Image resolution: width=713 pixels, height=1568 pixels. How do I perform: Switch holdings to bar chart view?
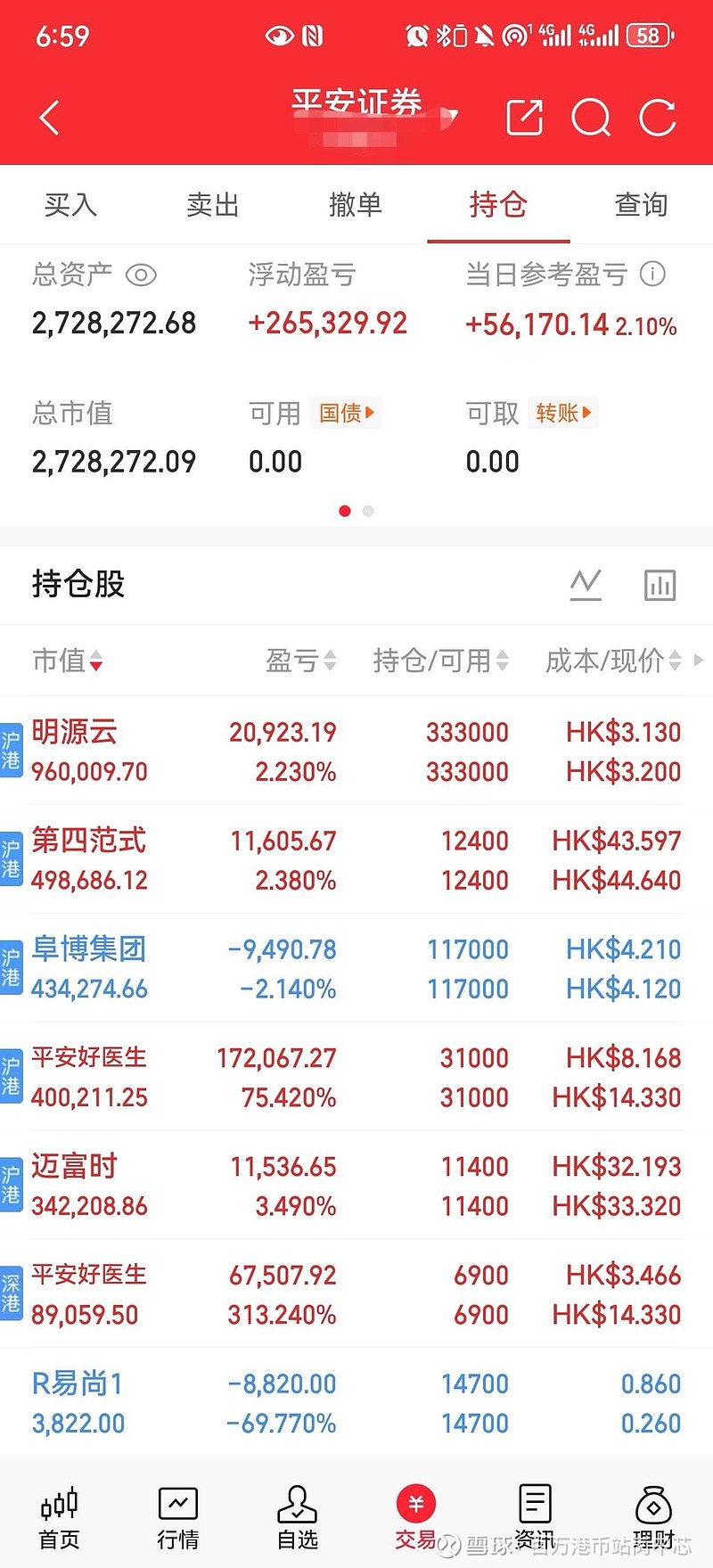[660, 585]
